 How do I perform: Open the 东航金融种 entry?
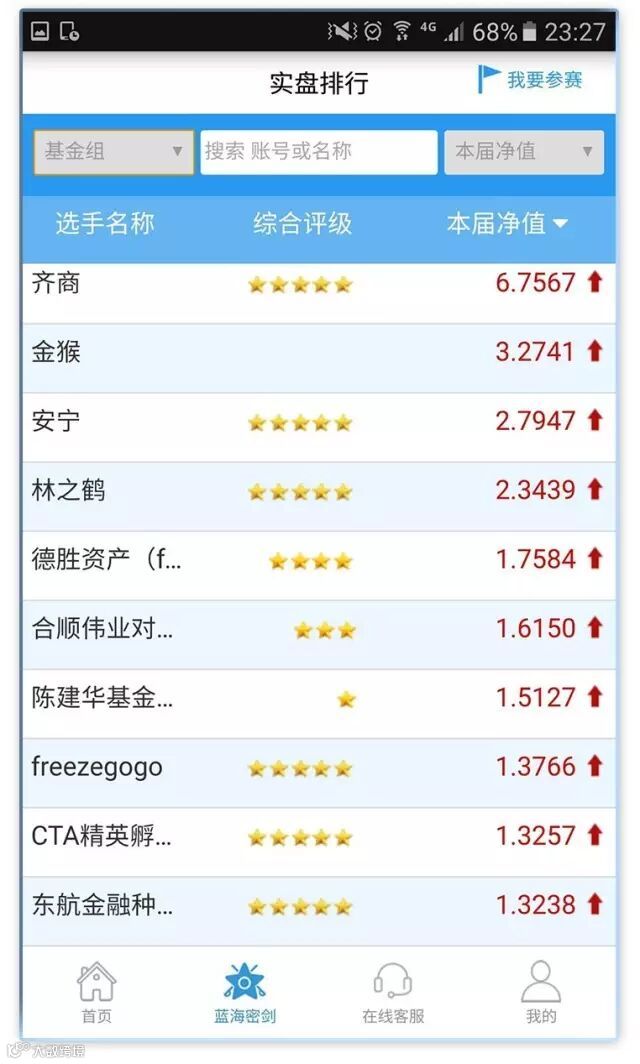click(103, 905)
